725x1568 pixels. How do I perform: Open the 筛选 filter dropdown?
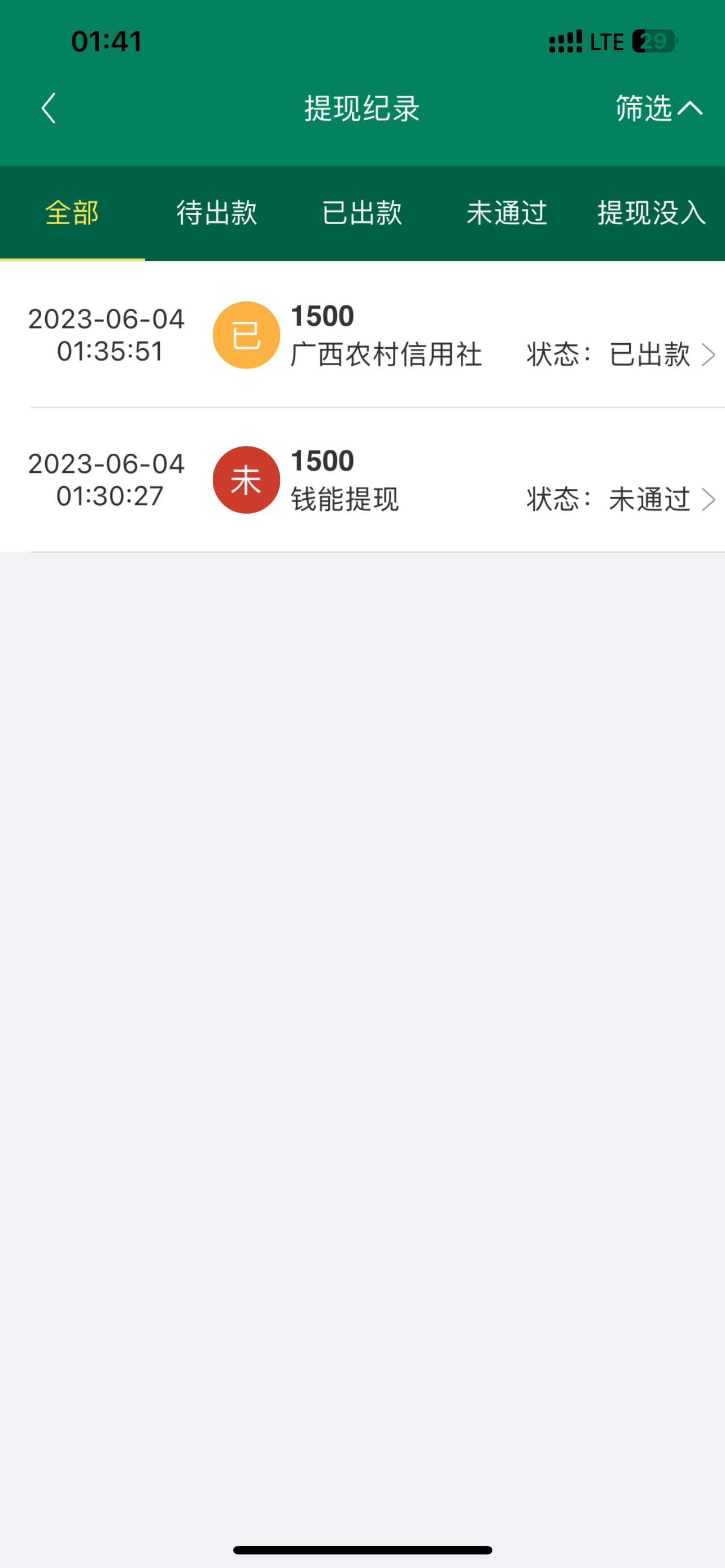click(658, 108)
